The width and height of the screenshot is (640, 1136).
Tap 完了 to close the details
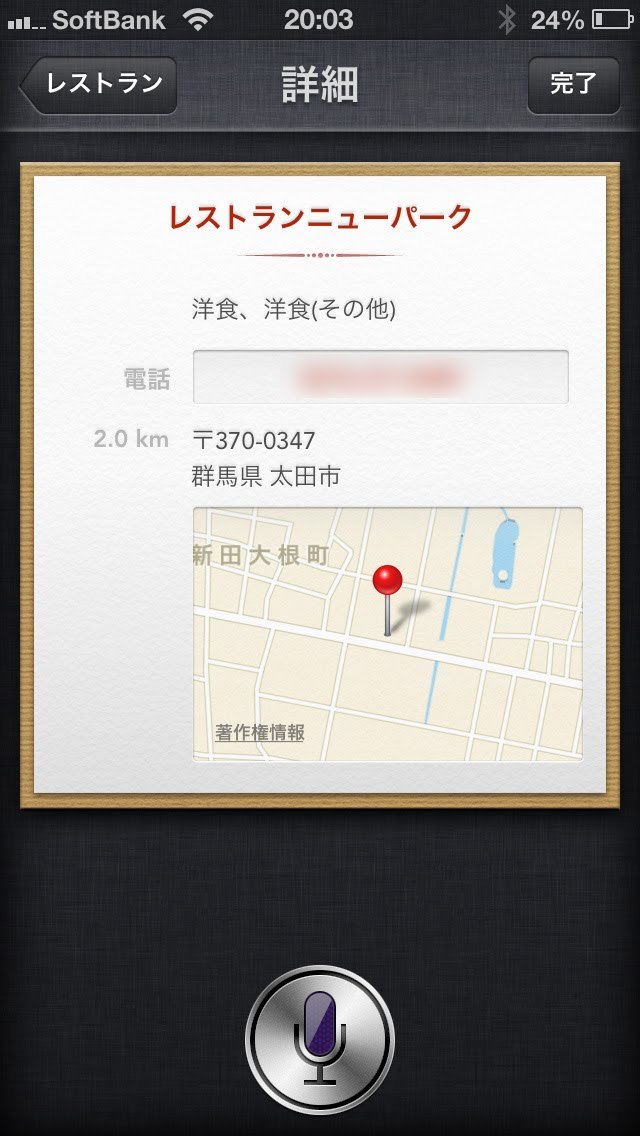(573, 85)
